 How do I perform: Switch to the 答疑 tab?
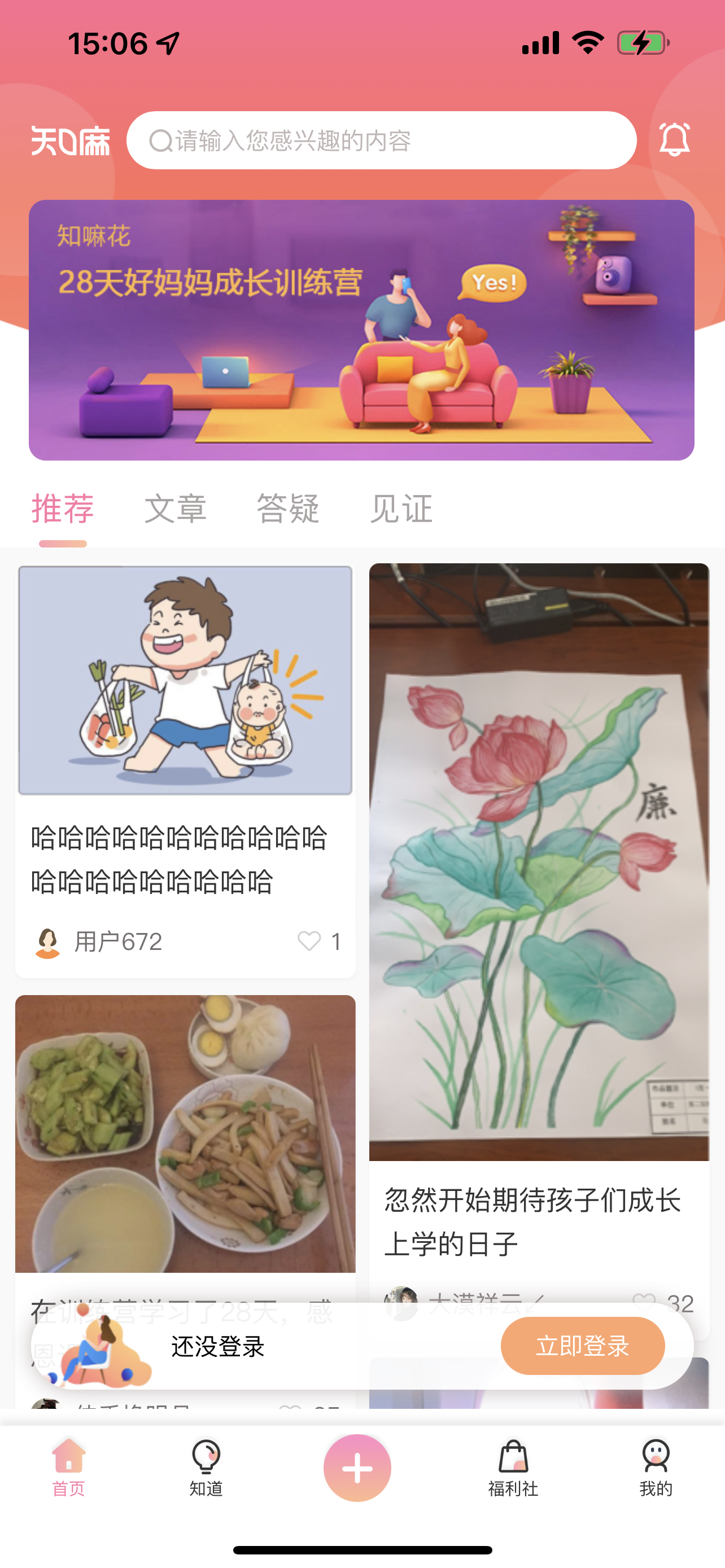288,509
